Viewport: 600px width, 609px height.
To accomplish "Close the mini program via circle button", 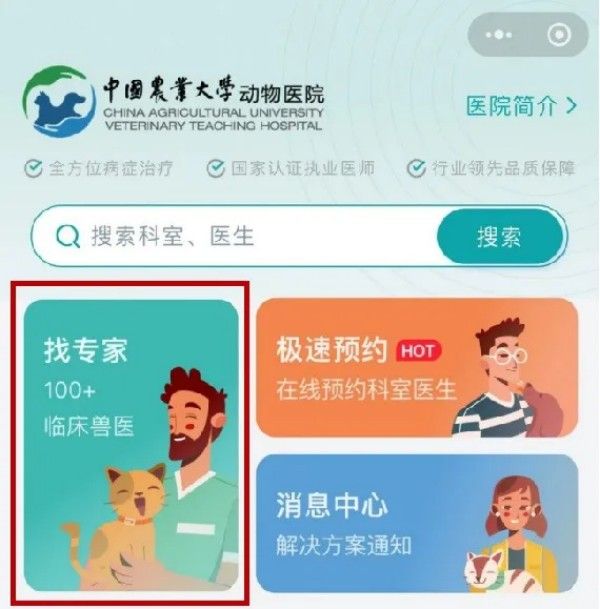I will point(558,35).
